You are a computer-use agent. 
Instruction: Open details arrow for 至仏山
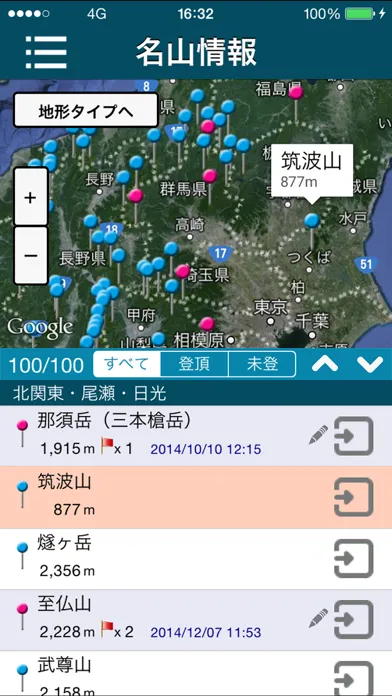pos(354,619)
